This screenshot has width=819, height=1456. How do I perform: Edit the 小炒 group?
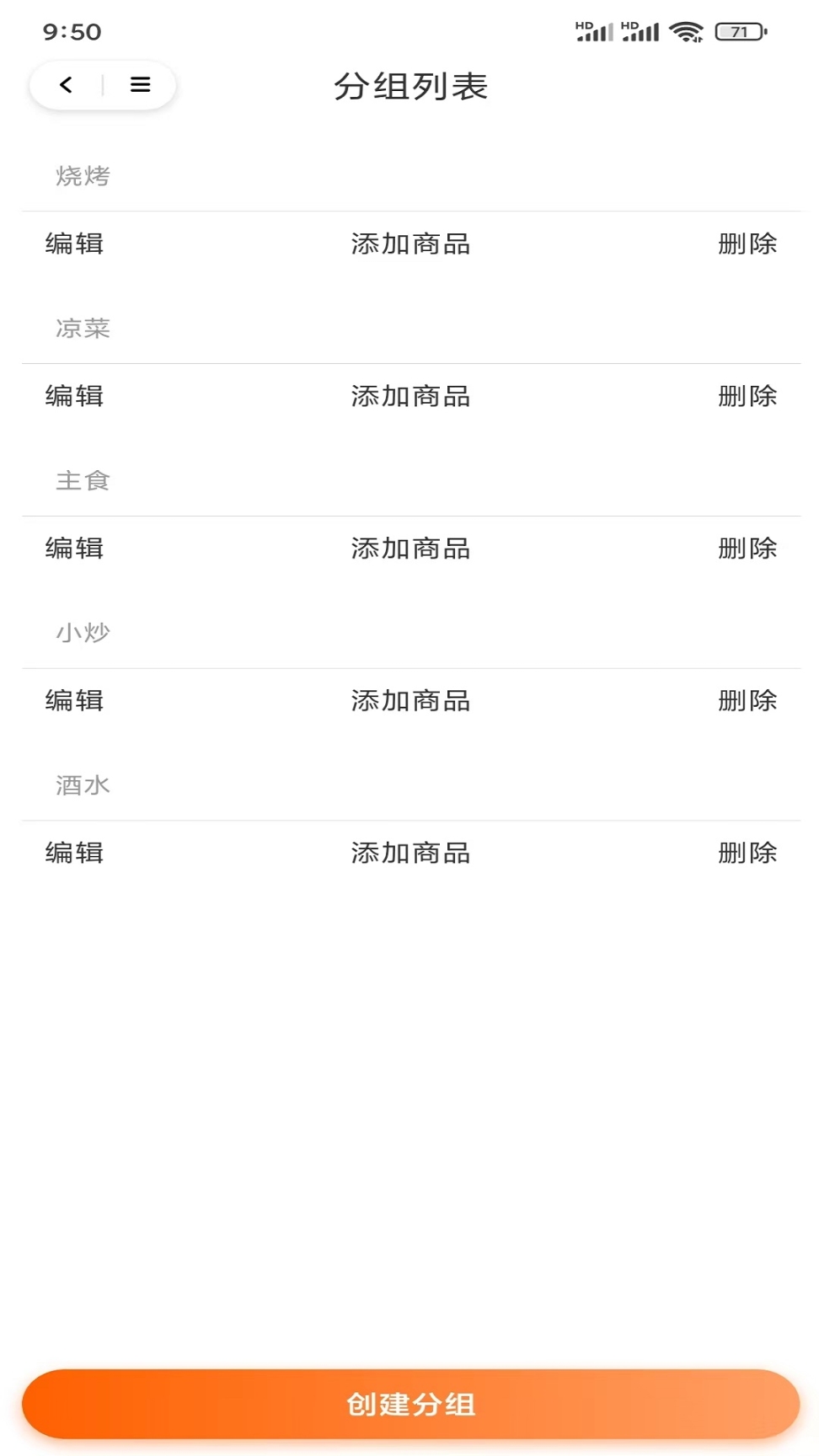(x=73, y=700)
